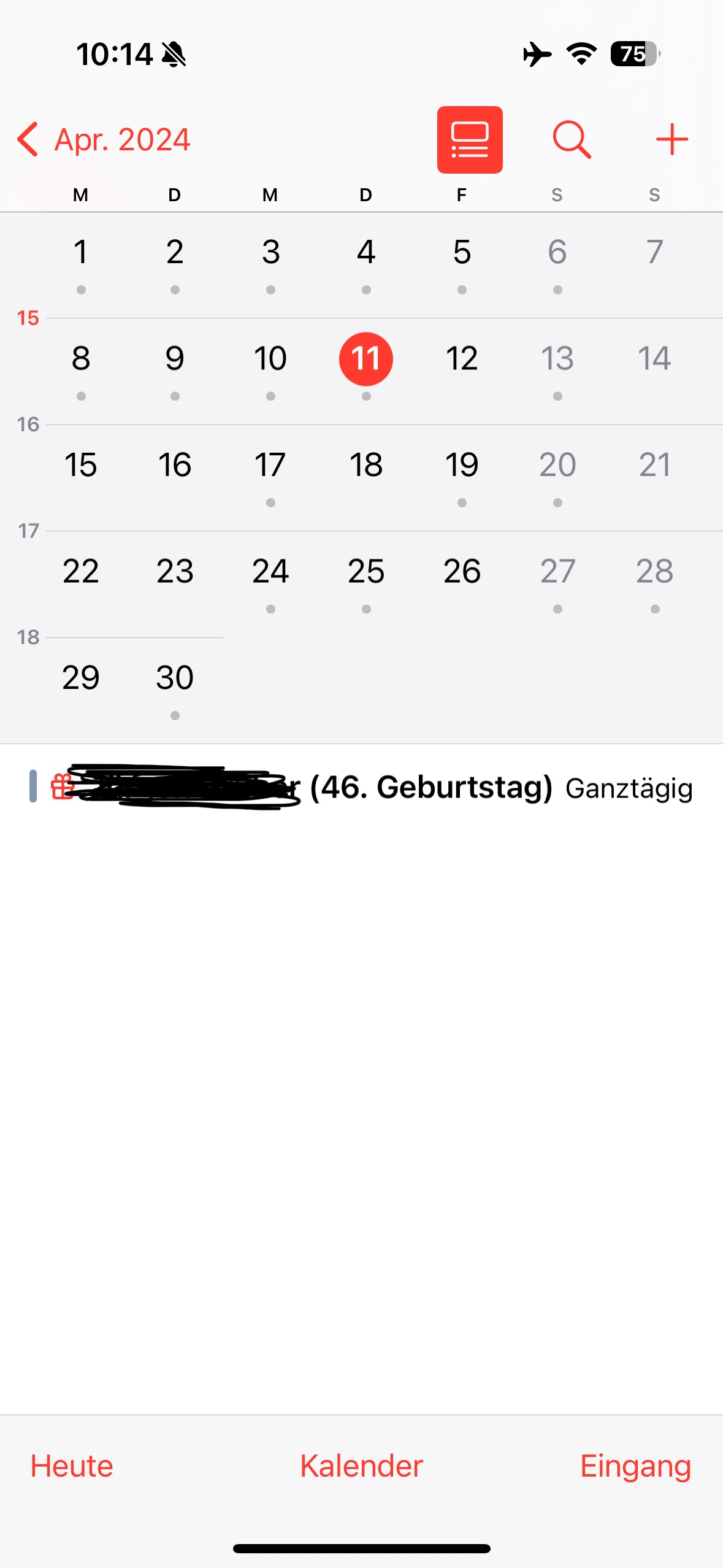This screenshot has width=723, height=1568.
Task: Select April 22 date
Action: point(81,572)
